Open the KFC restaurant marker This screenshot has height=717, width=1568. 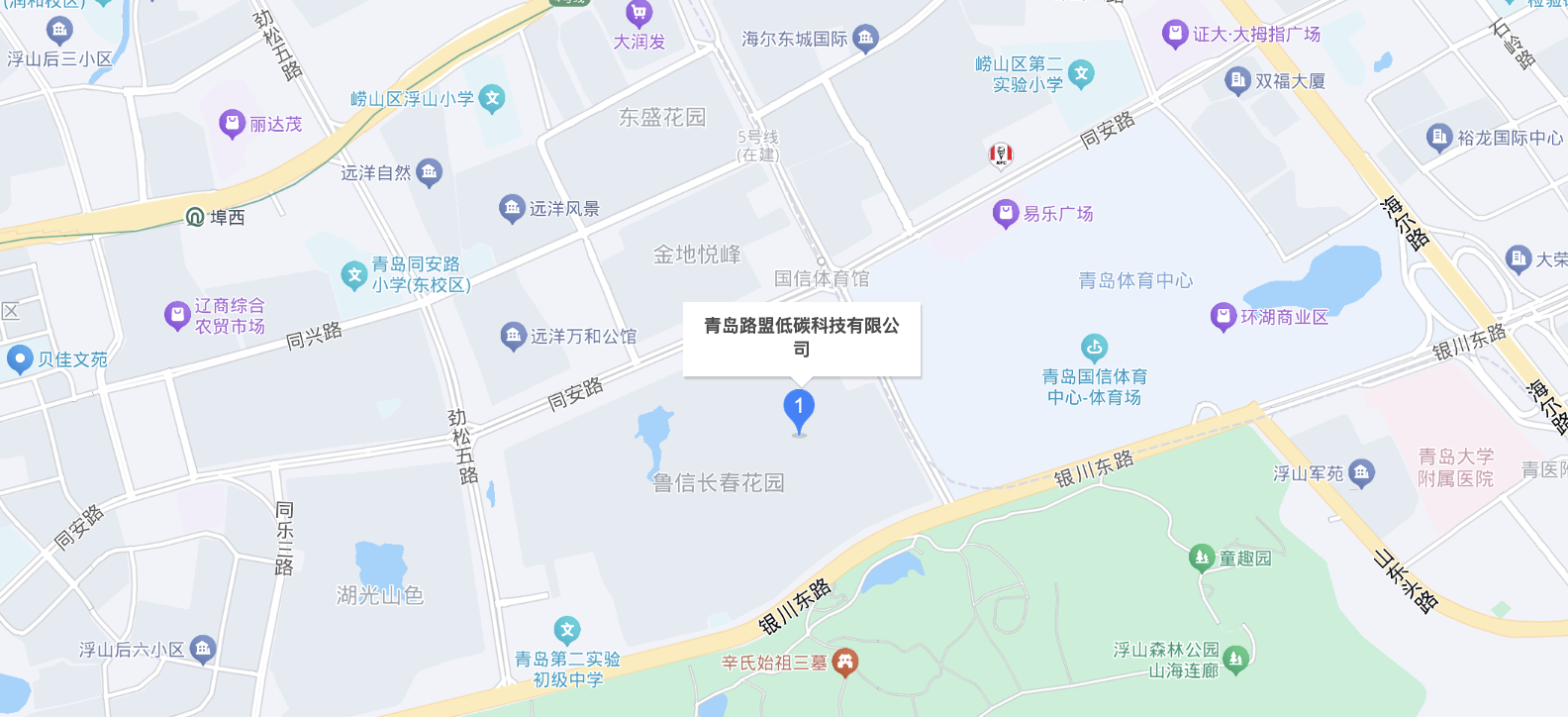pos(1001,154)
